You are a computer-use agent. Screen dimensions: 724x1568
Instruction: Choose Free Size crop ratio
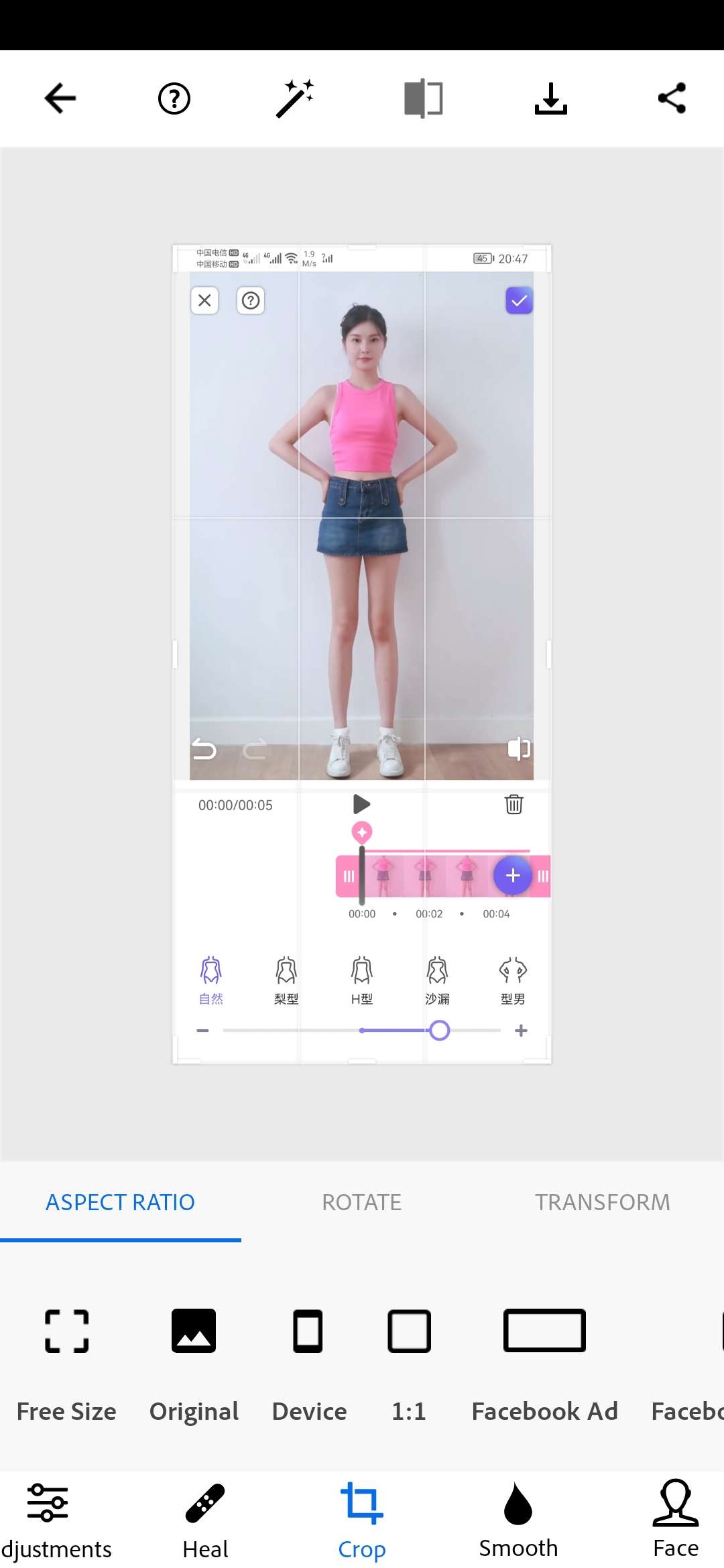tap(66, 1360)
